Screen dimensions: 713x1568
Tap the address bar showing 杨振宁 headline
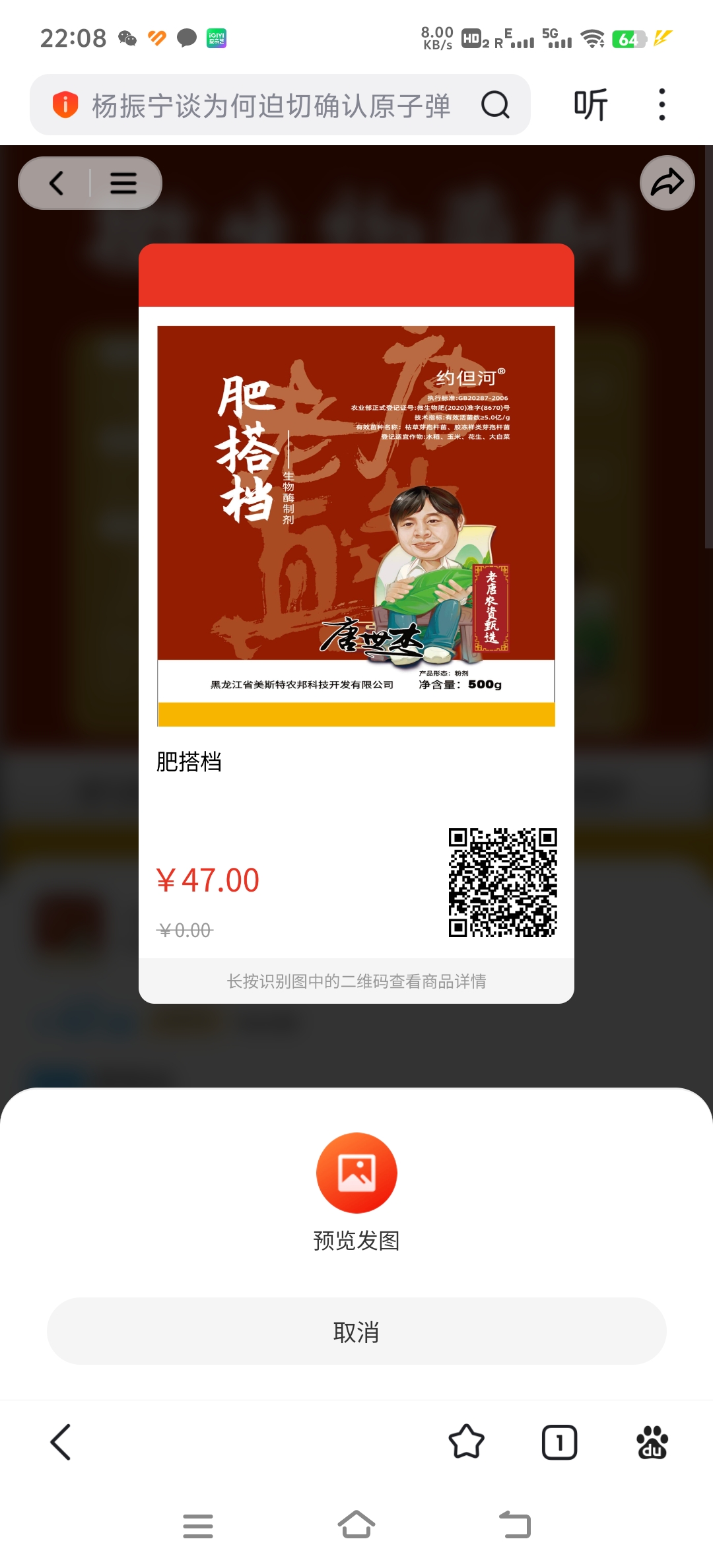(x=271, y=106)
